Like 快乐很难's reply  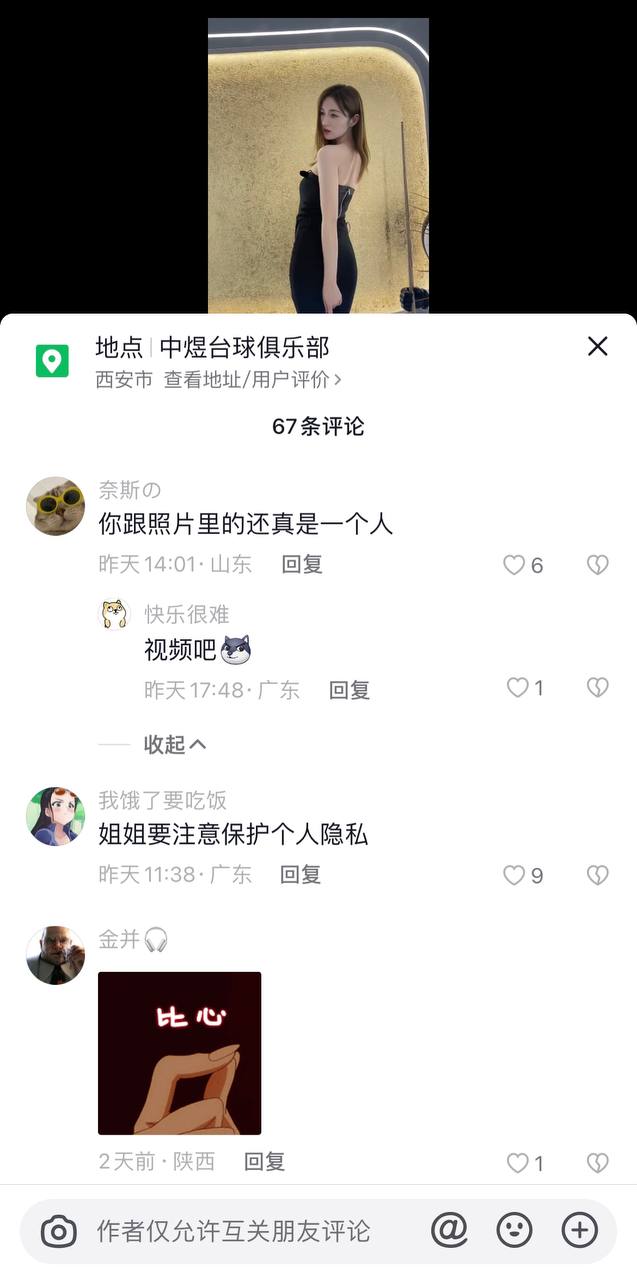[517, 688]
